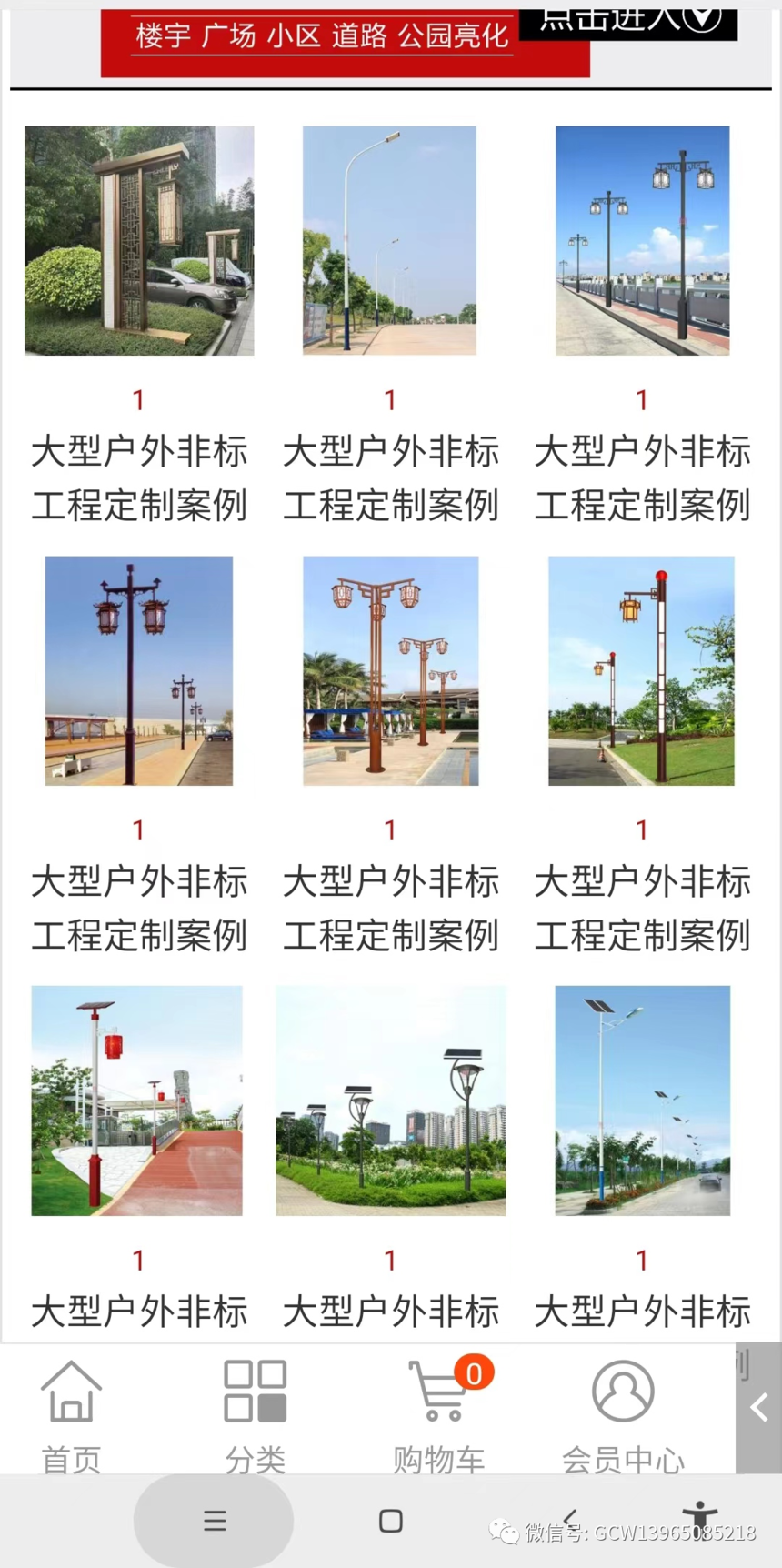Open the product with the white curved street lamp
The image size is (782, 1568).
[389, 240]
